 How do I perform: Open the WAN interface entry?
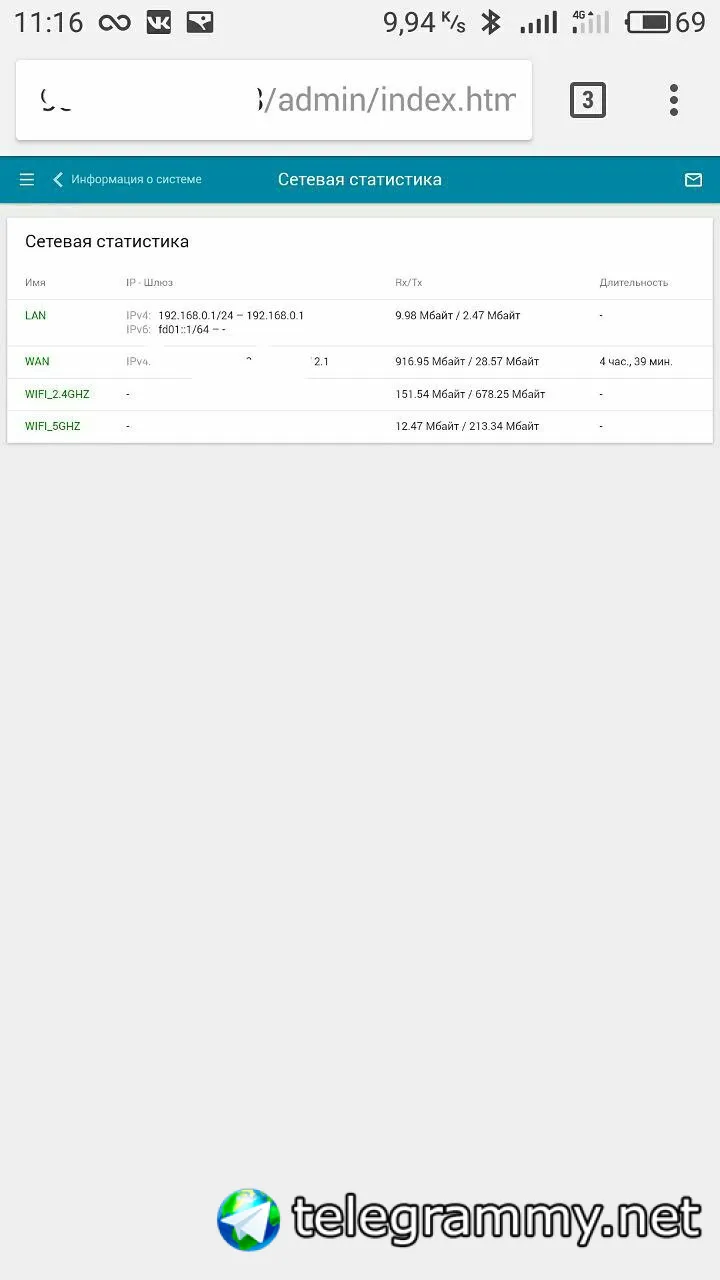coord(37,362)
